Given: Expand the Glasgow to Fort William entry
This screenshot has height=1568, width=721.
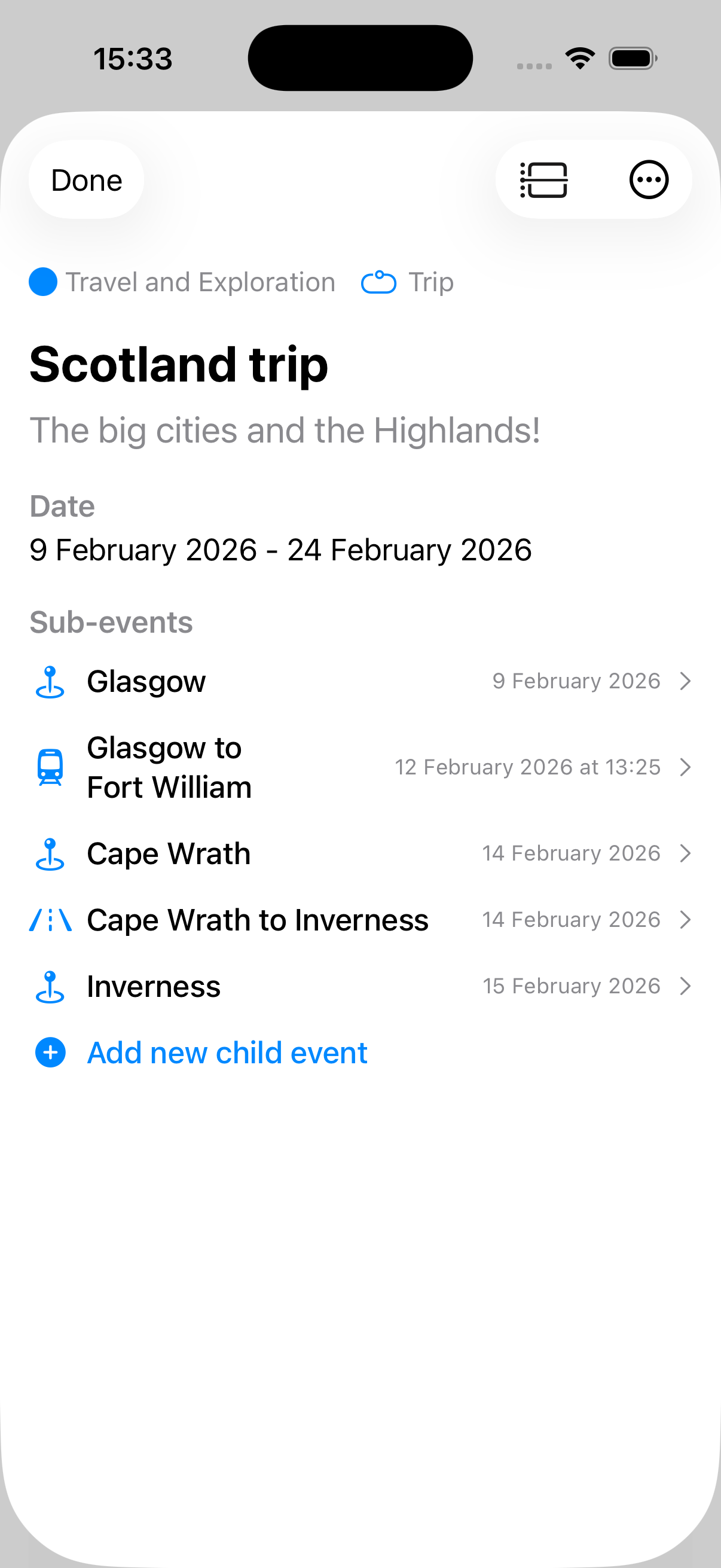Looking at the screenshot, I should point(686,767).
